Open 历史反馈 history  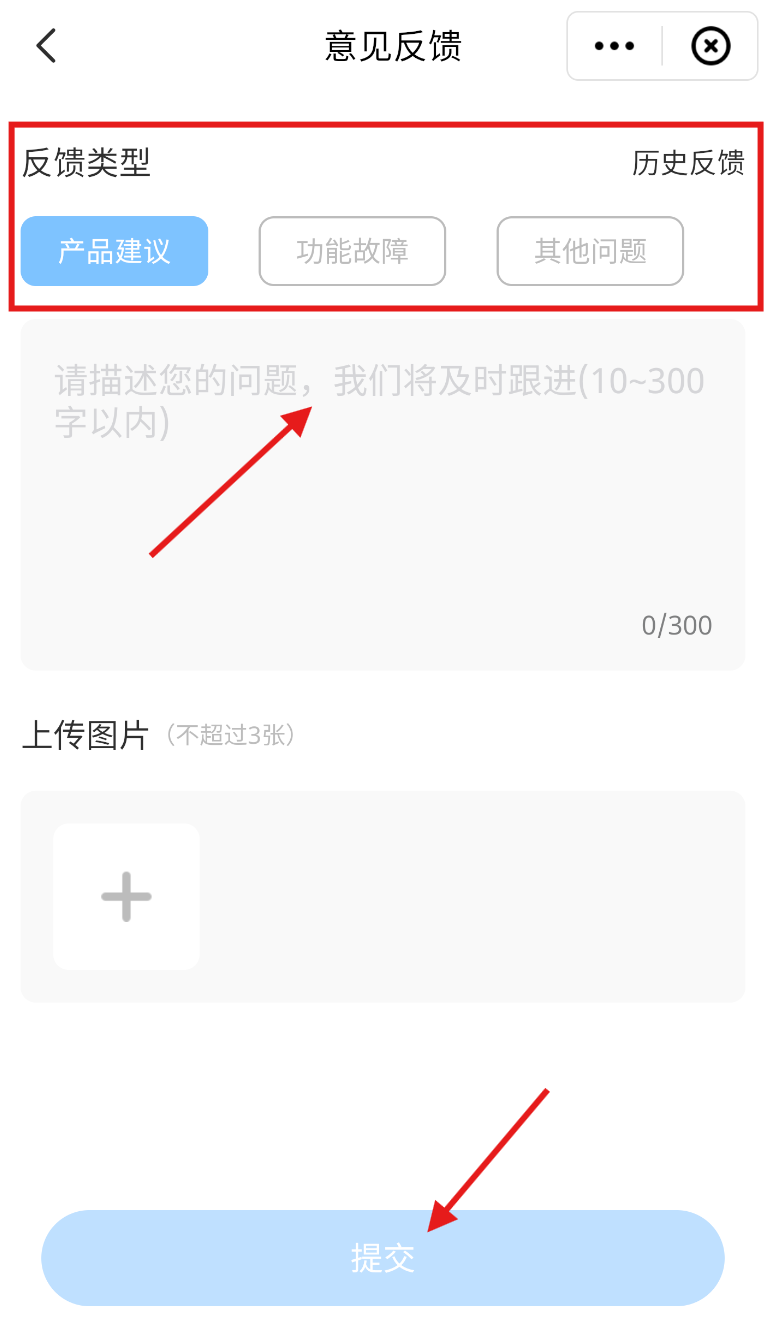(x=688, y=163)
